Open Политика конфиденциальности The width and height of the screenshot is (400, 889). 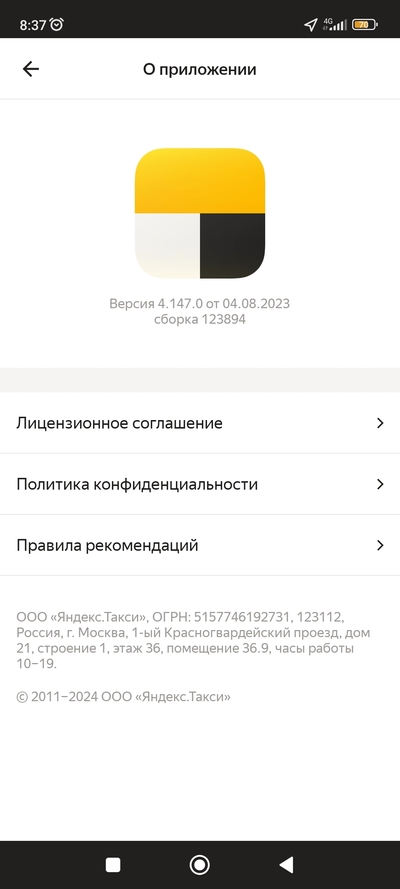click(x=200, y=484)
